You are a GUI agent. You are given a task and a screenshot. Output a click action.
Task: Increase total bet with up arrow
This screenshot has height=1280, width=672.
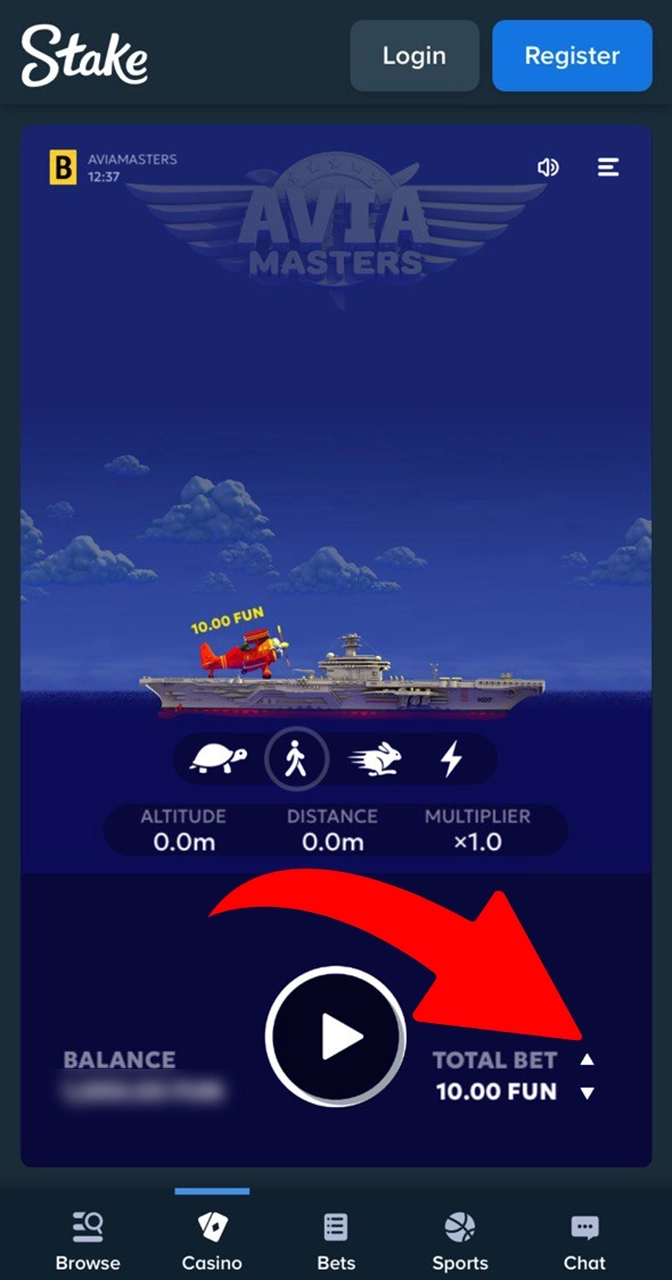(588, 1059)
